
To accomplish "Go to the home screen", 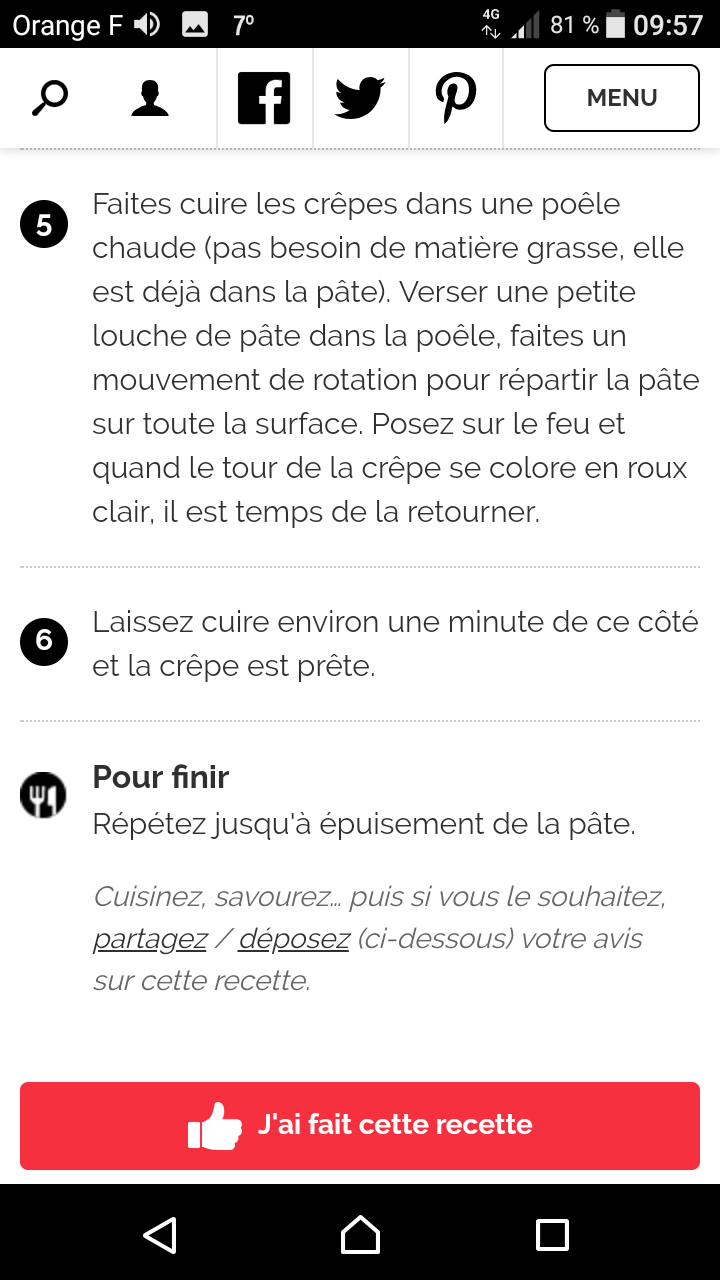I will click(x=360, y=1234).
